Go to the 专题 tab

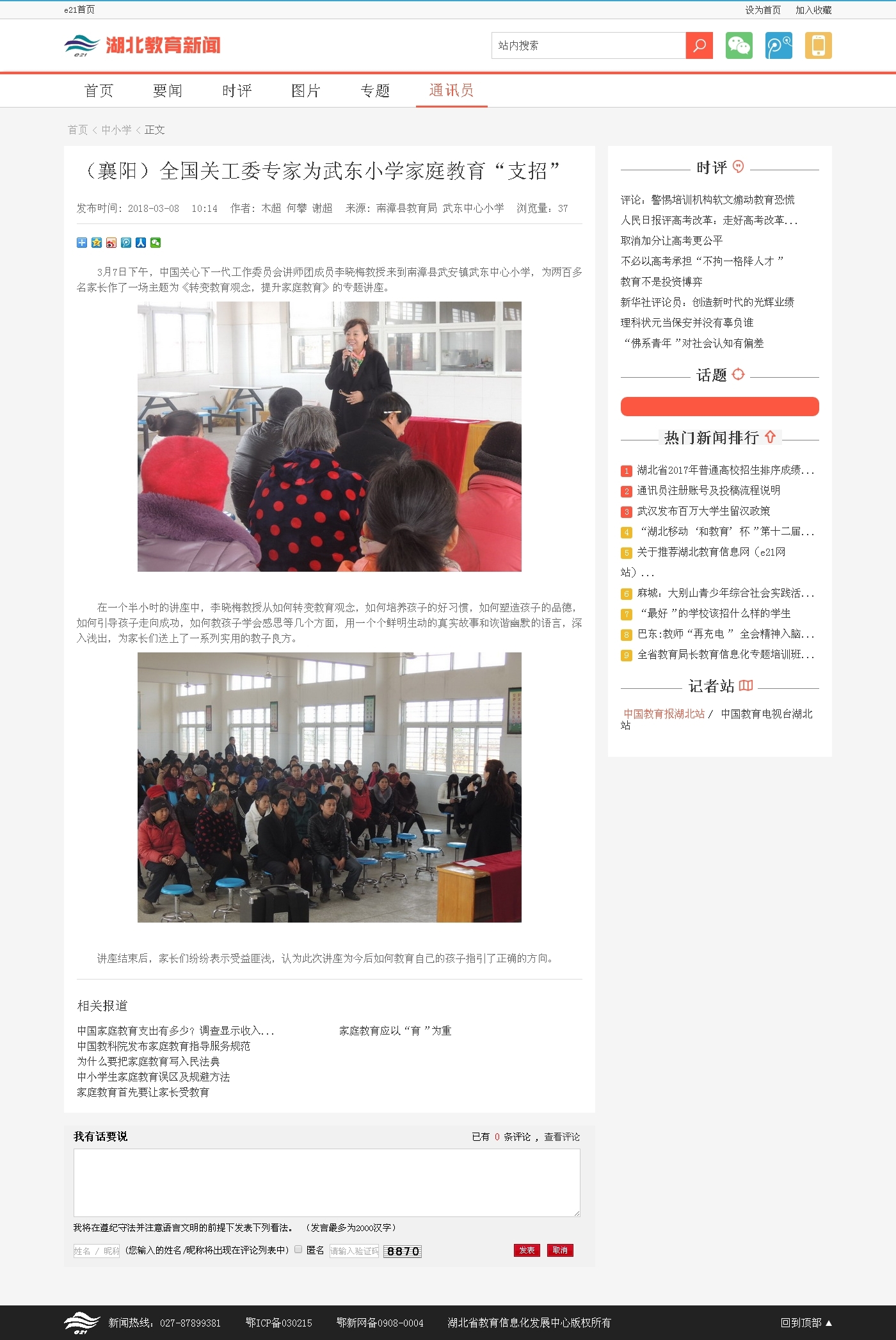(375, 91)
